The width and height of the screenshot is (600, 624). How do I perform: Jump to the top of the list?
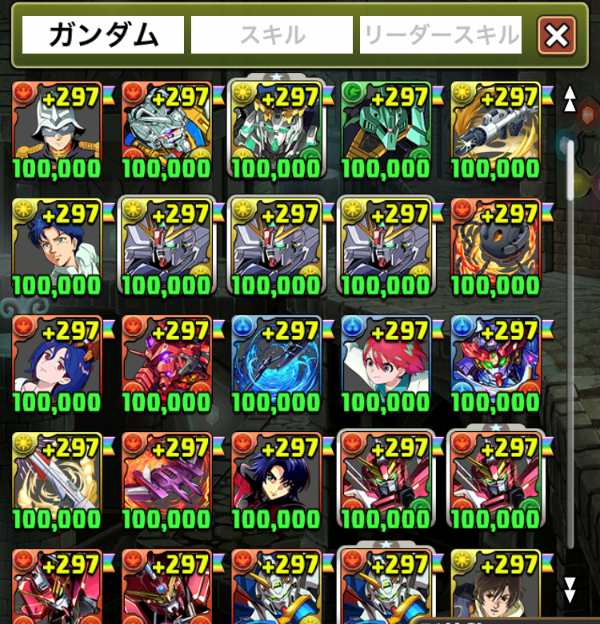pyautogui.click(x=570, y=99)
